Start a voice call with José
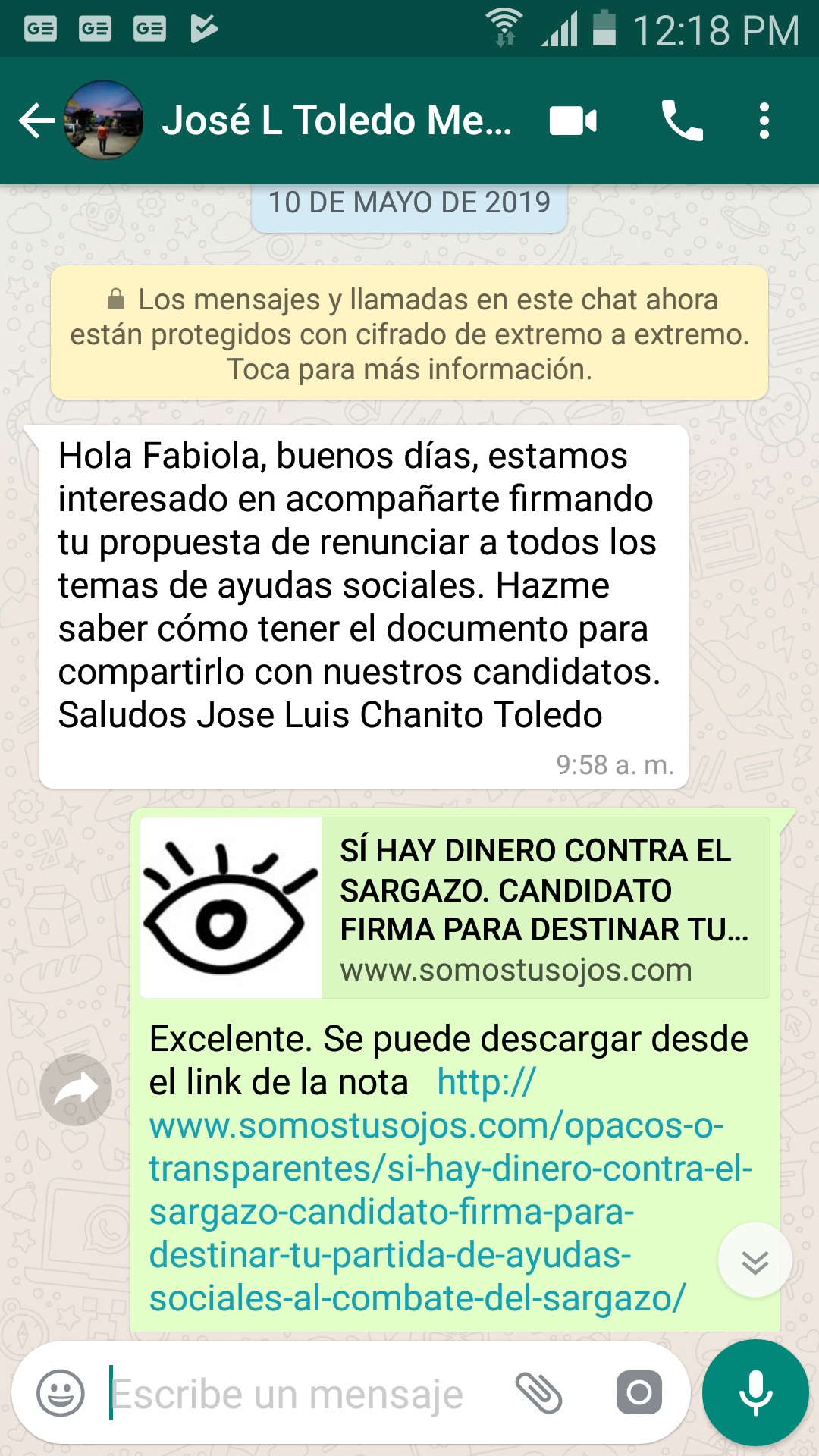 tap(682, 121)
